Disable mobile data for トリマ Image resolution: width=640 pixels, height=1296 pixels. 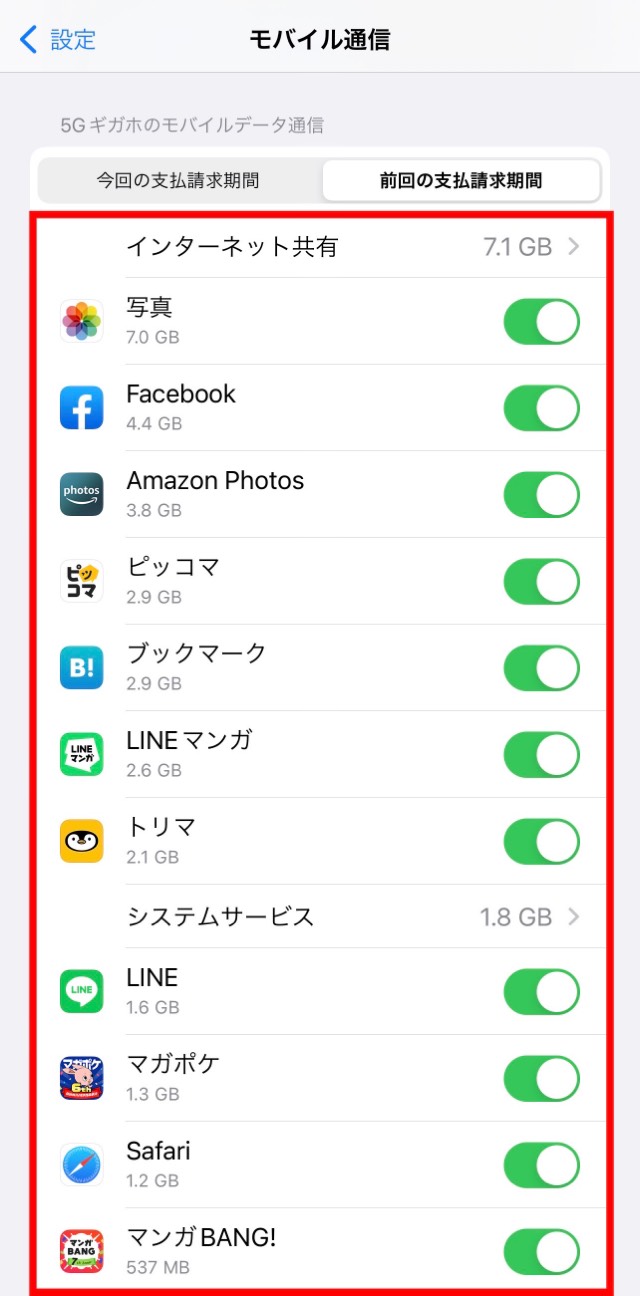tap(541, 842)
